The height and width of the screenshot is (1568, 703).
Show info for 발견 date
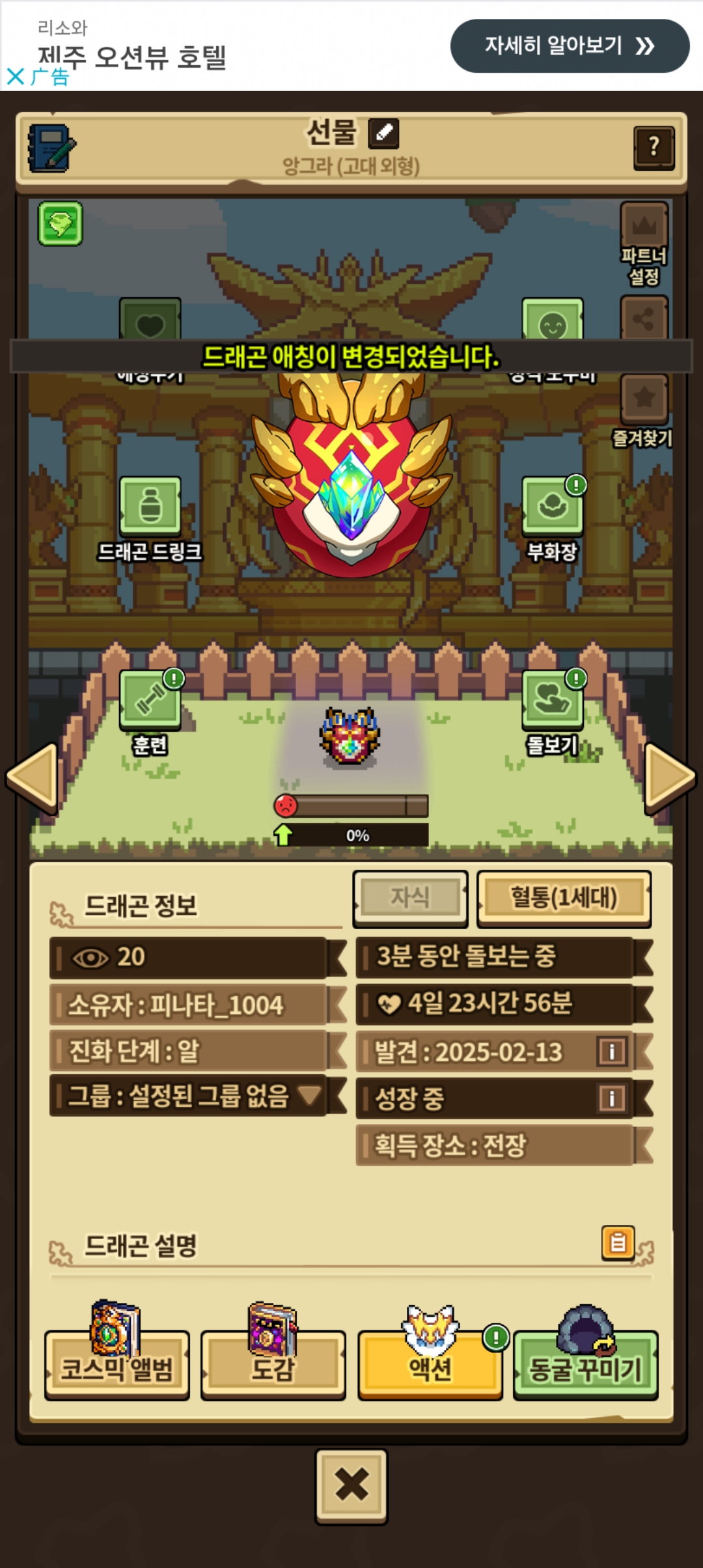[x=611, y=1051]
